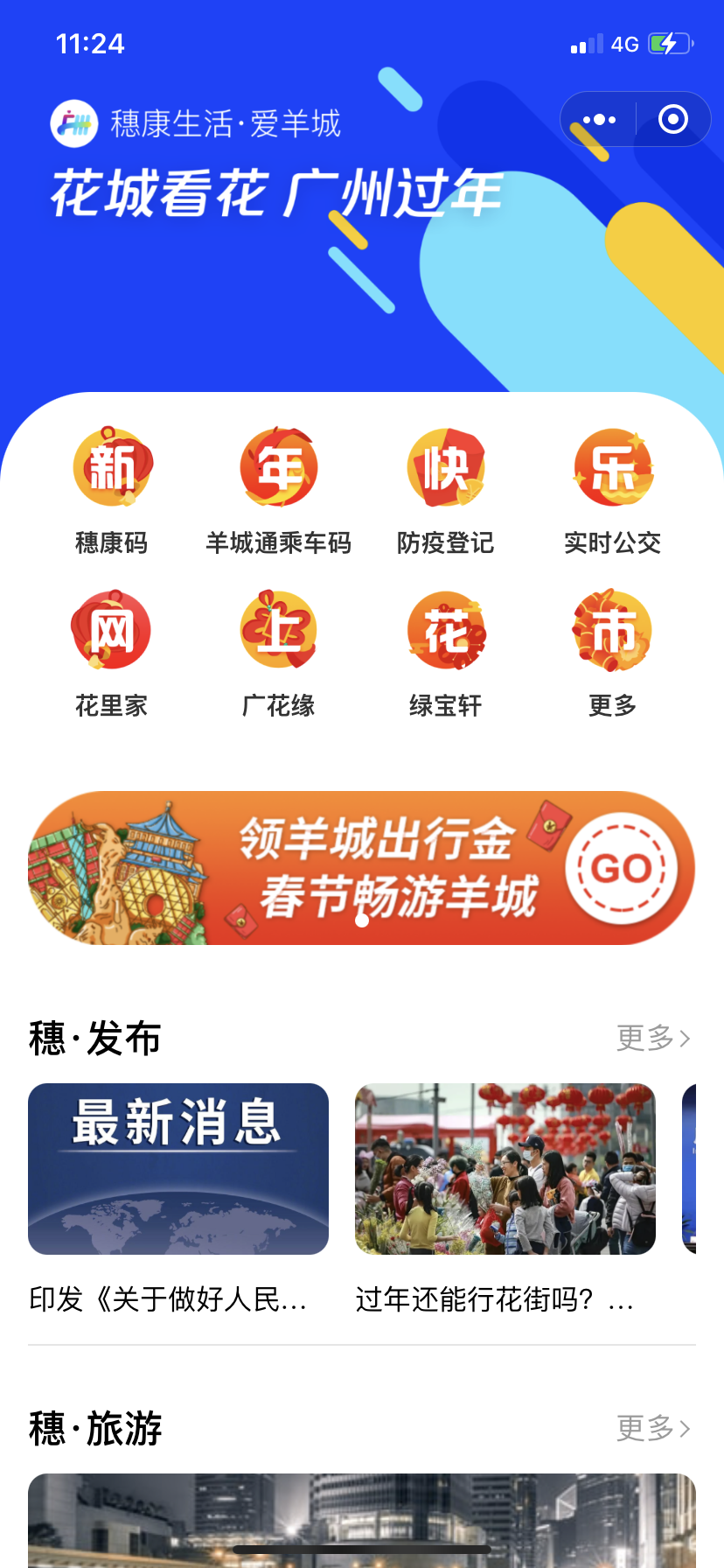
Task: Open the 最新消息 news card
Action: (178, 1169)
